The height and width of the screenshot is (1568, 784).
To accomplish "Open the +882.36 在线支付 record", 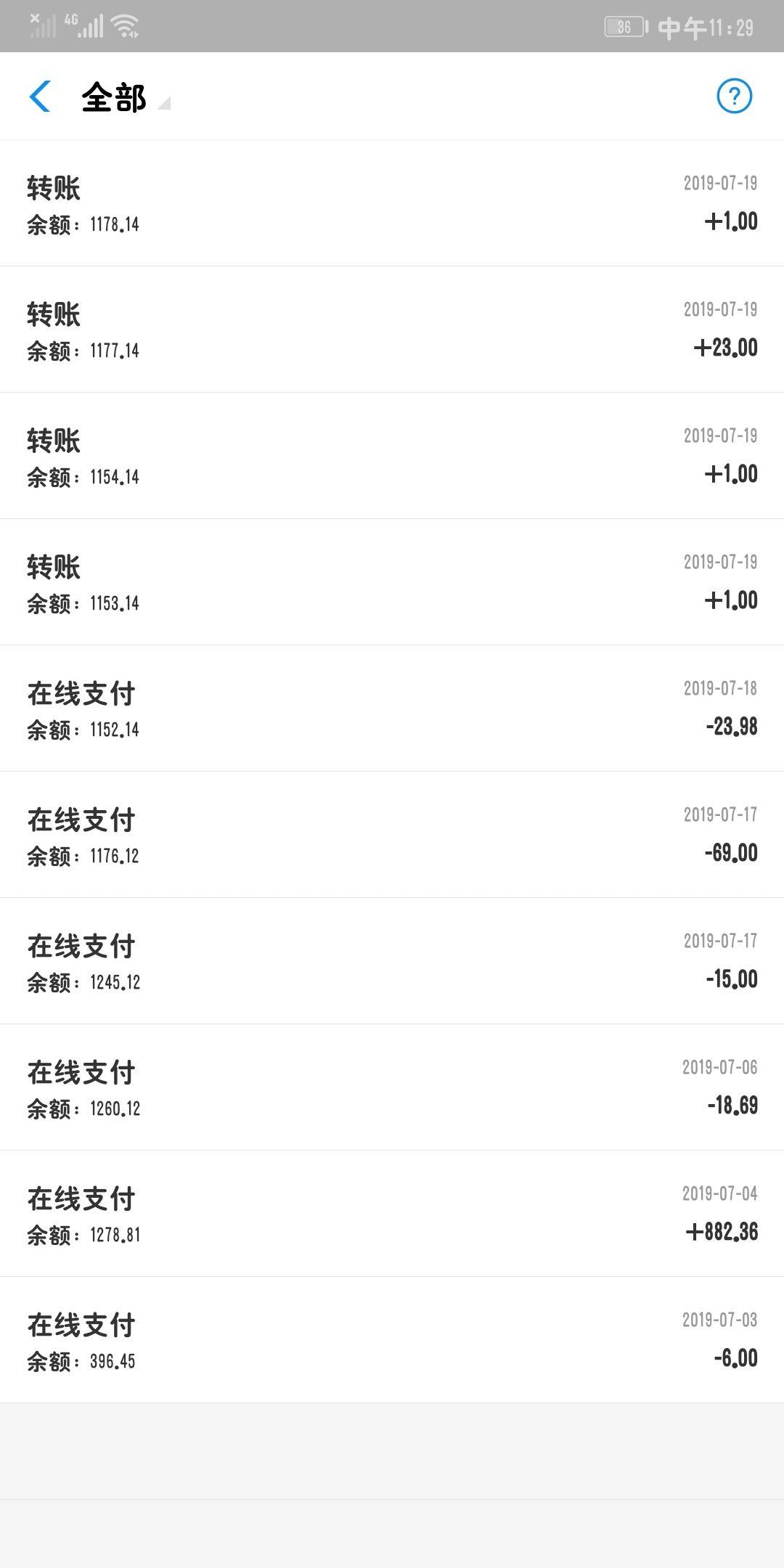I will tap(392, 1214).
